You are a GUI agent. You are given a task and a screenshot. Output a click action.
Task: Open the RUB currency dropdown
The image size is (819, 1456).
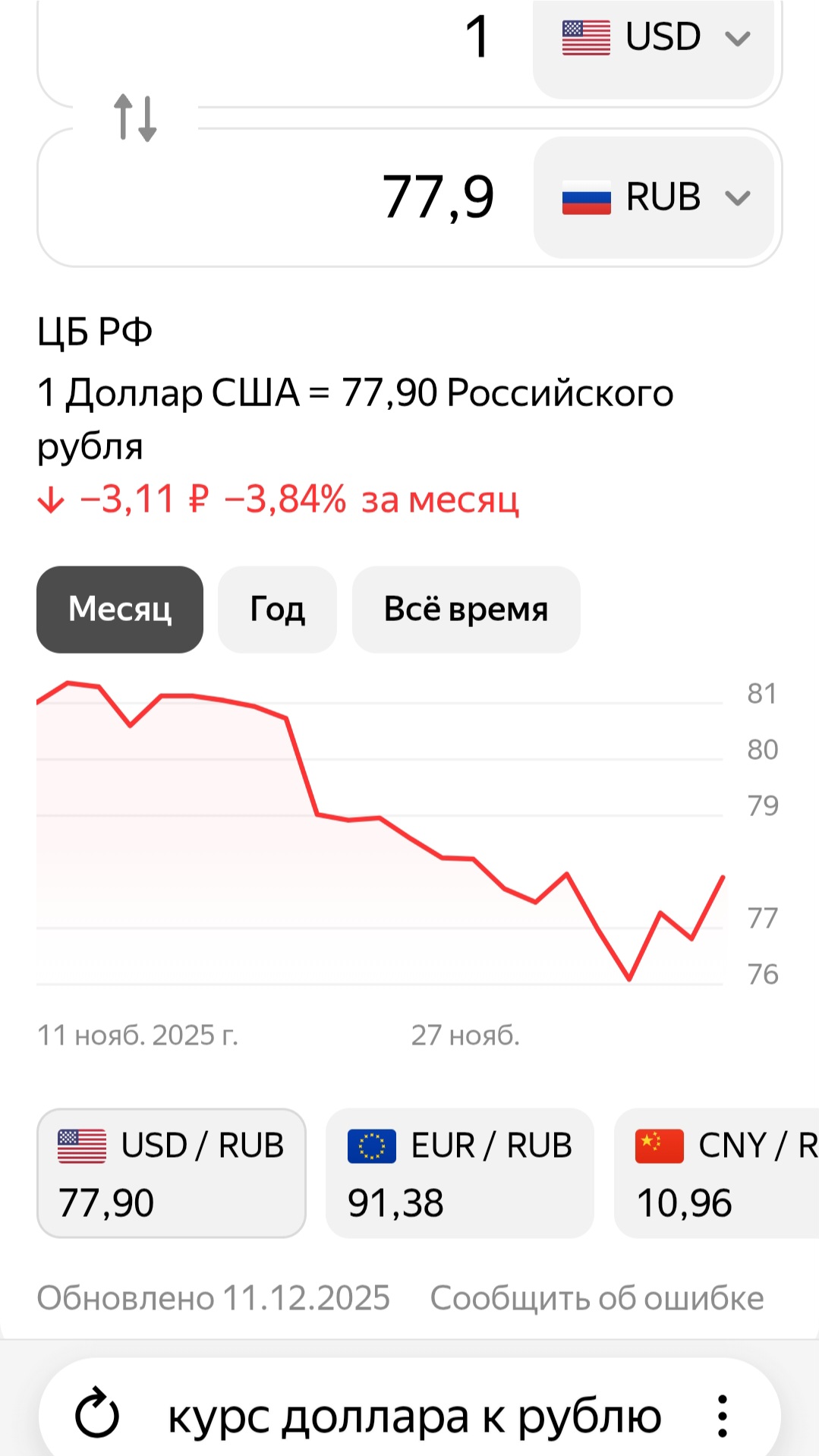(654, 197)
